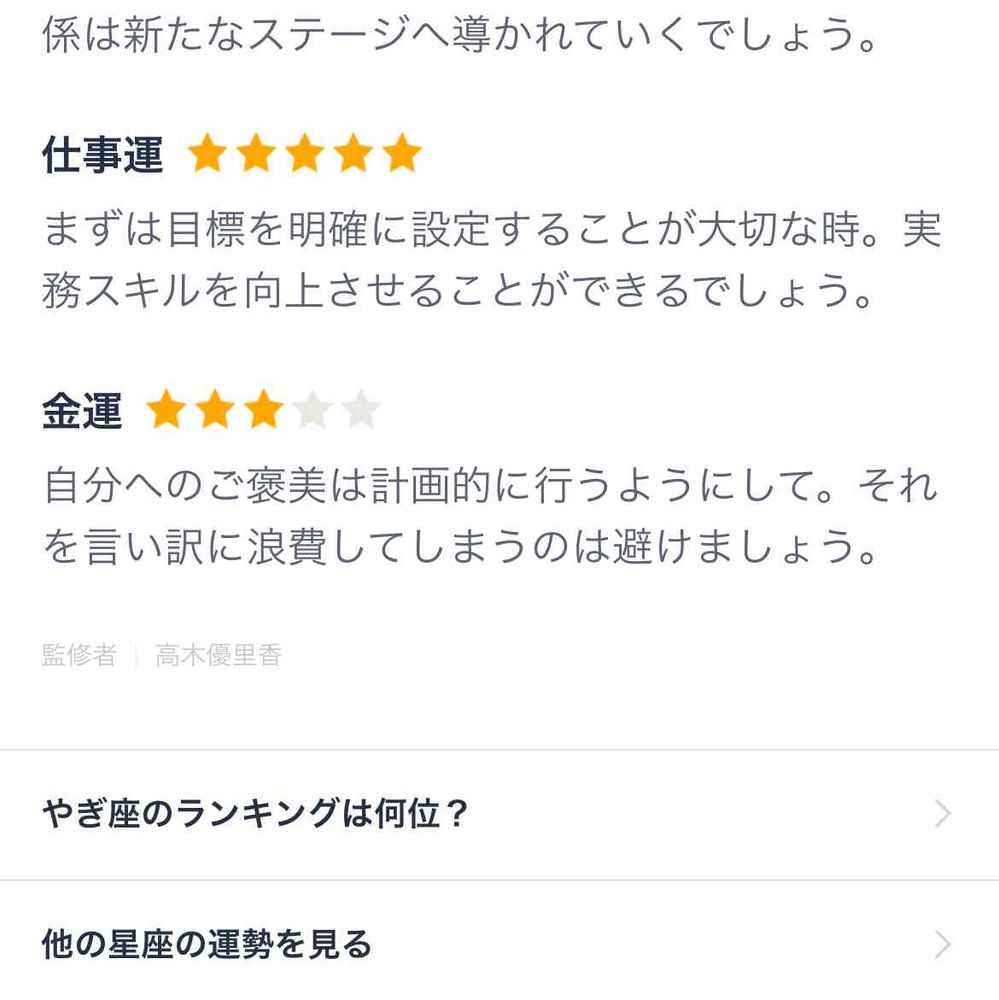999x1000 pixels.
Task: Open やぎ座のランキングは何位？ row
Action: click(x=498, y=815)
